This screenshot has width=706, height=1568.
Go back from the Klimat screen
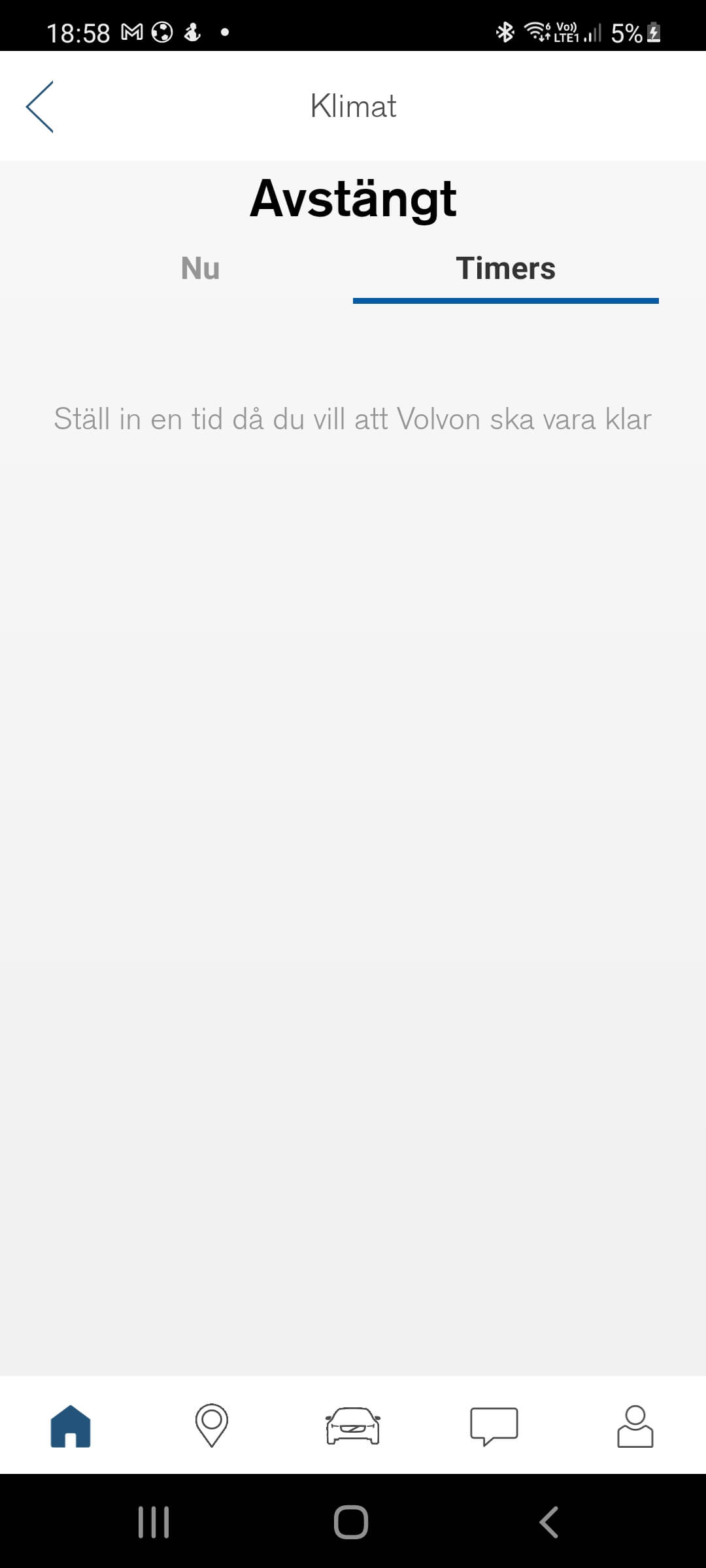[40, 106]
